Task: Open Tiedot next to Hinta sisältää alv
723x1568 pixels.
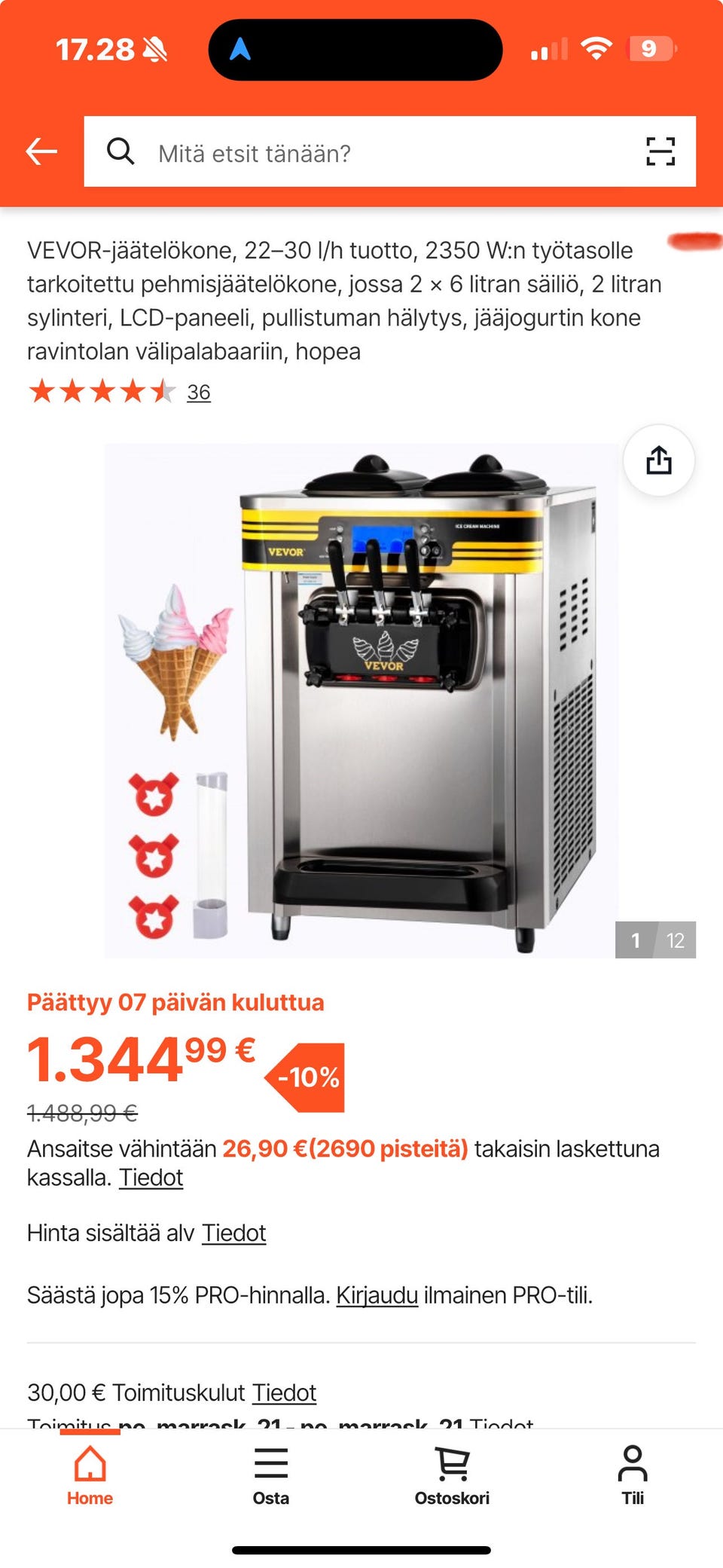Action: [233, 1233]
